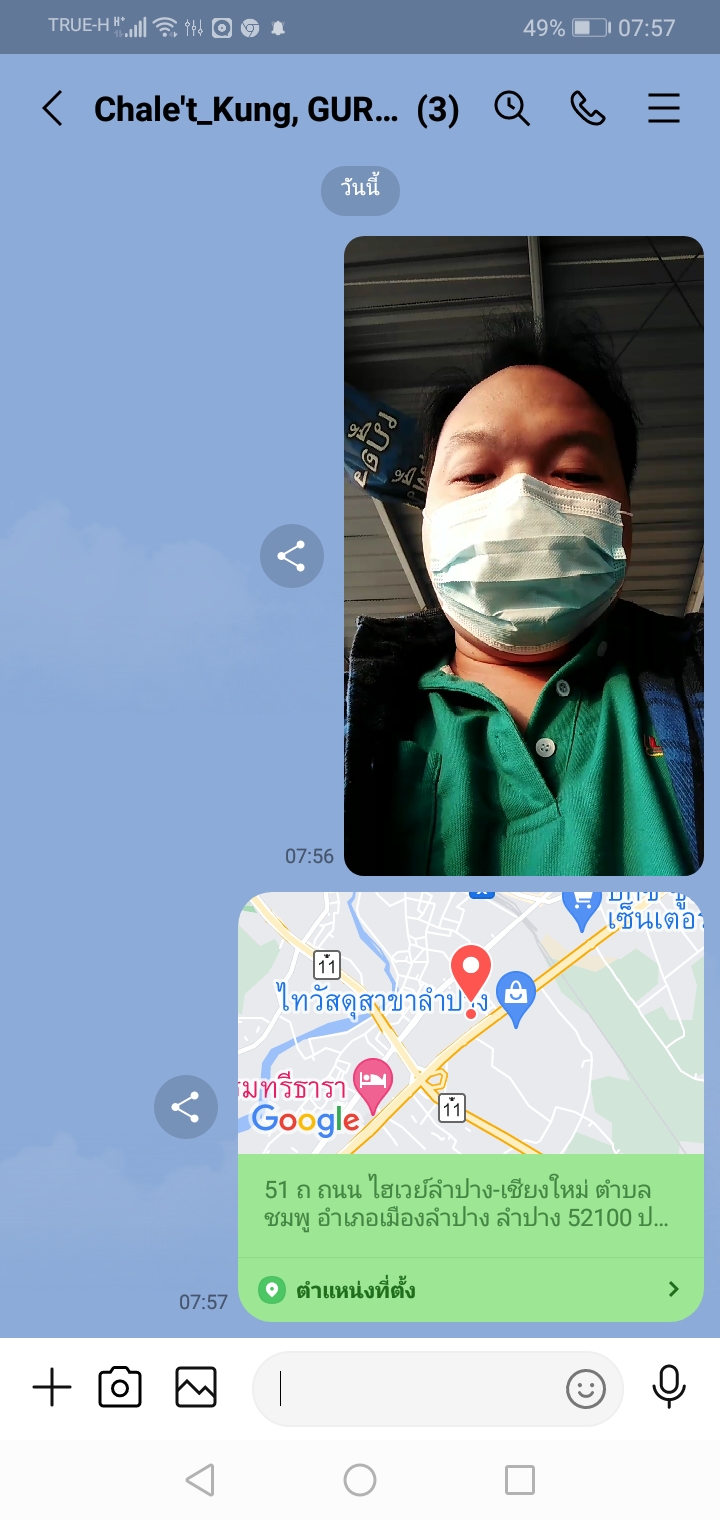This screenshot has height=1520, width=720.
Task: Go back from this group chat
Action: [x=52, y=109]
